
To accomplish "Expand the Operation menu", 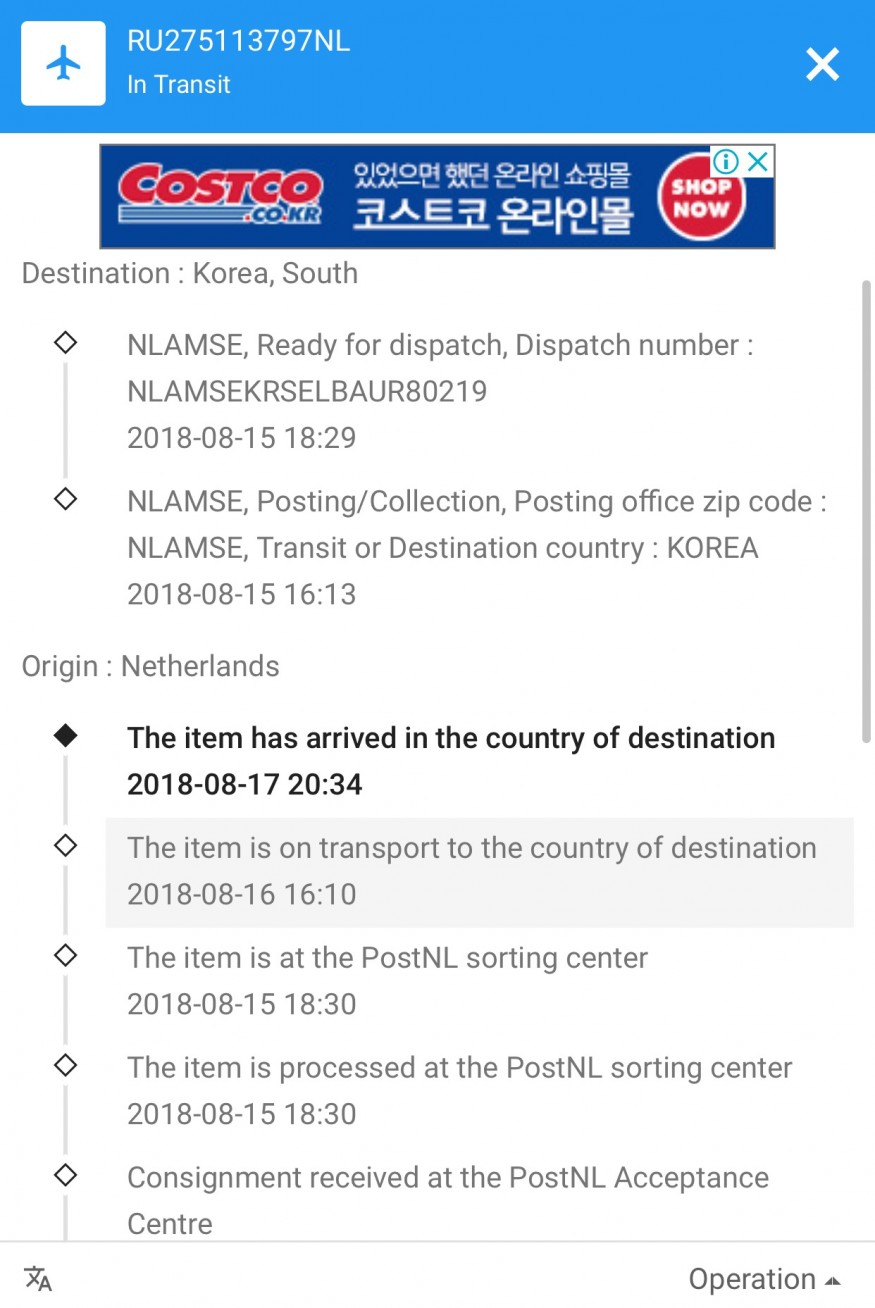I will tap(765, 1279).
